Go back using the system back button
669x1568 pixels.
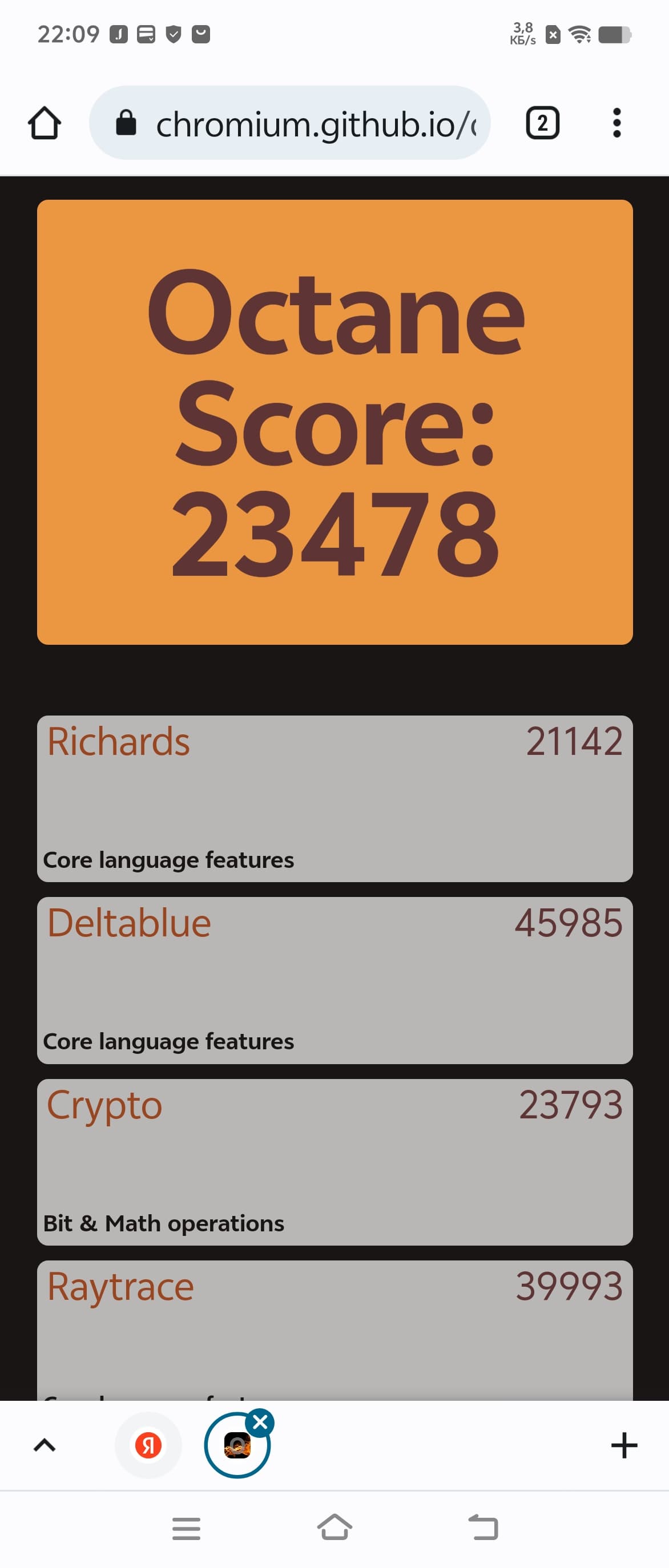coord(484,1528)
